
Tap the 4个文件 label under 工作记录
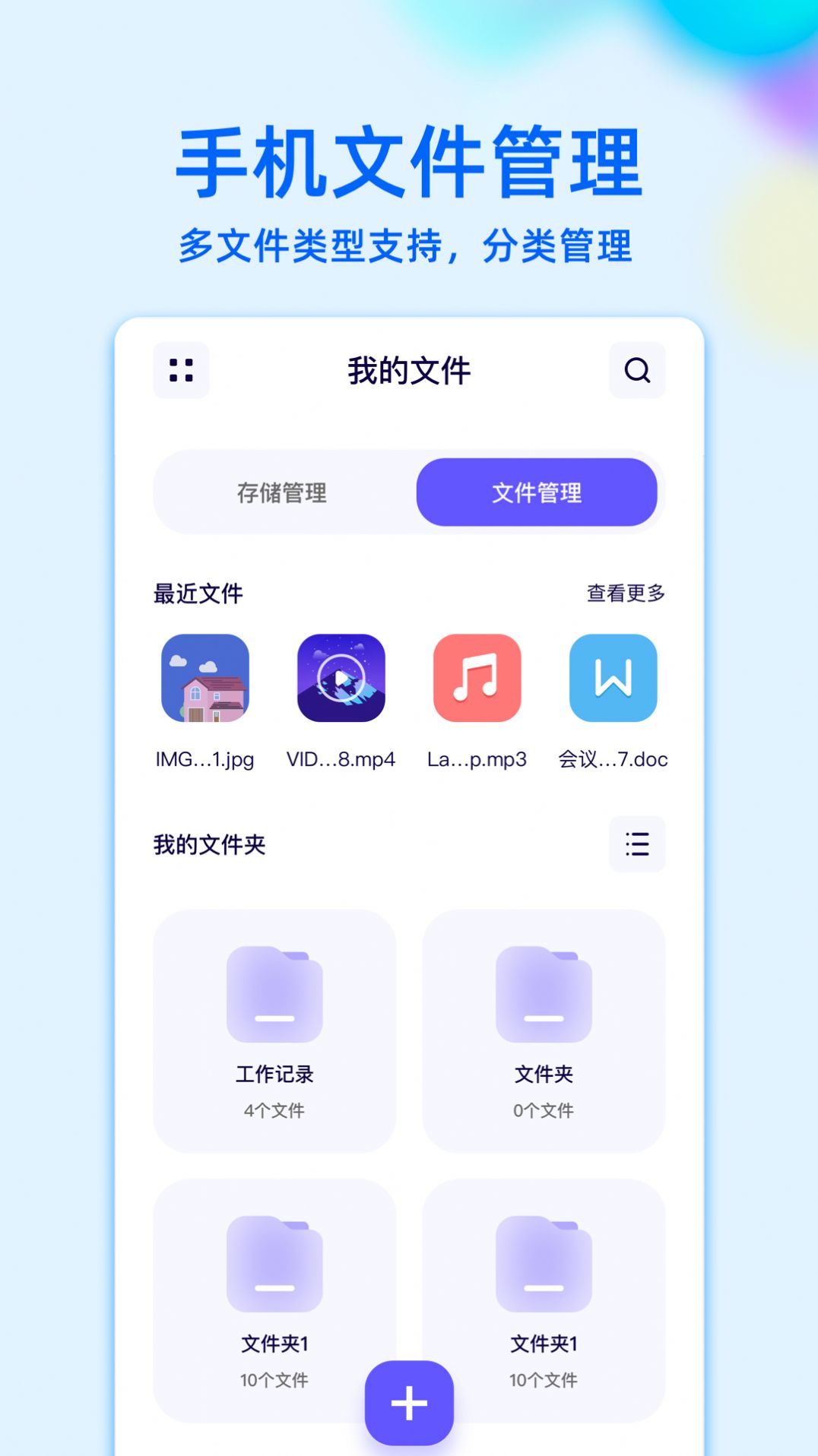coord(274,1111)
